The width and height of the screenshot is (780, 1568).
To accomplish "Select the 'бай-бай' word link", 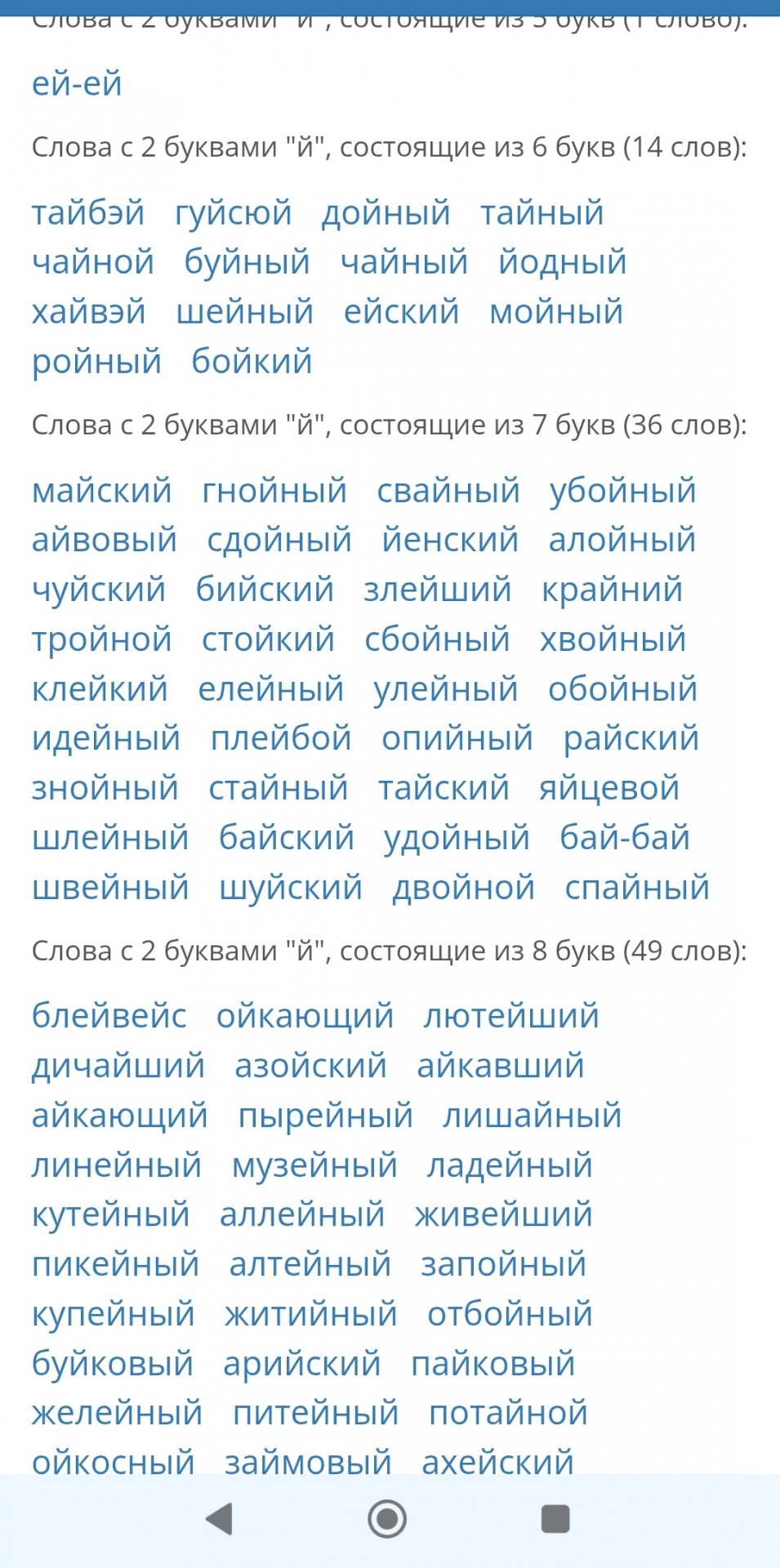I will click(625, 838).
